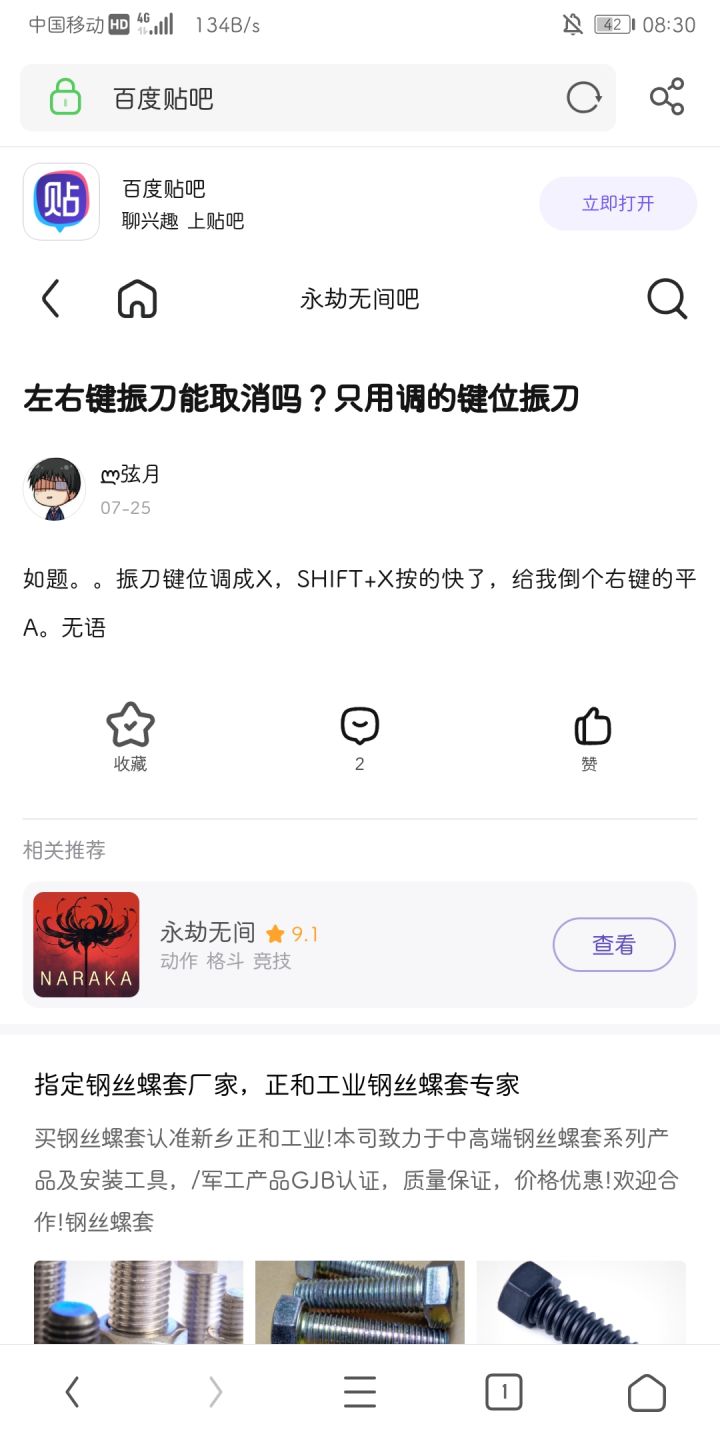Navigate back with bottom browser arrow
This screenshot has width=720, height=1440.
click(x=72, y=1392)
